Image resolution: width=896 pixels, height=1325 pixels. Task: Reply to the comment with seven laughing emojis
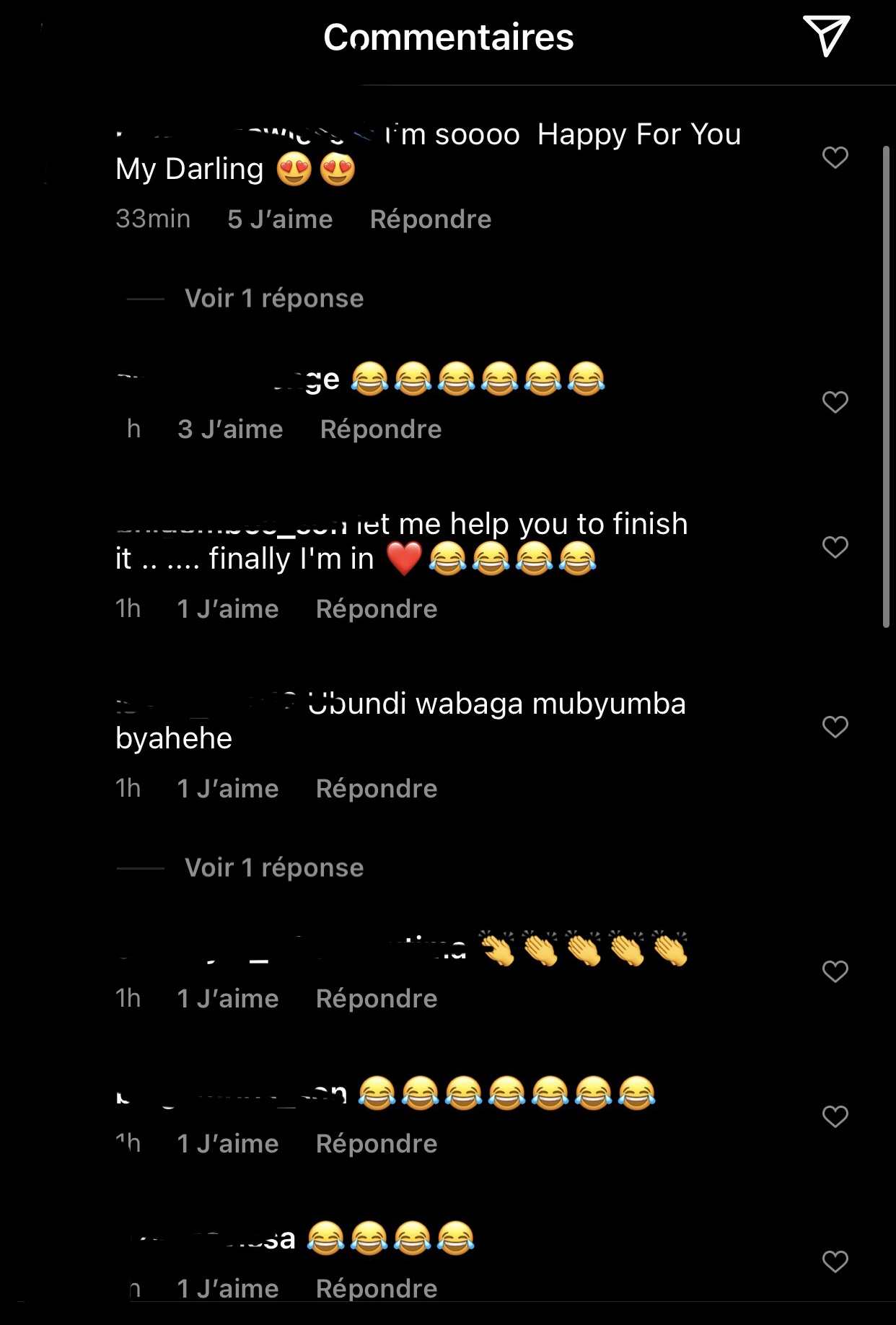376,1144
